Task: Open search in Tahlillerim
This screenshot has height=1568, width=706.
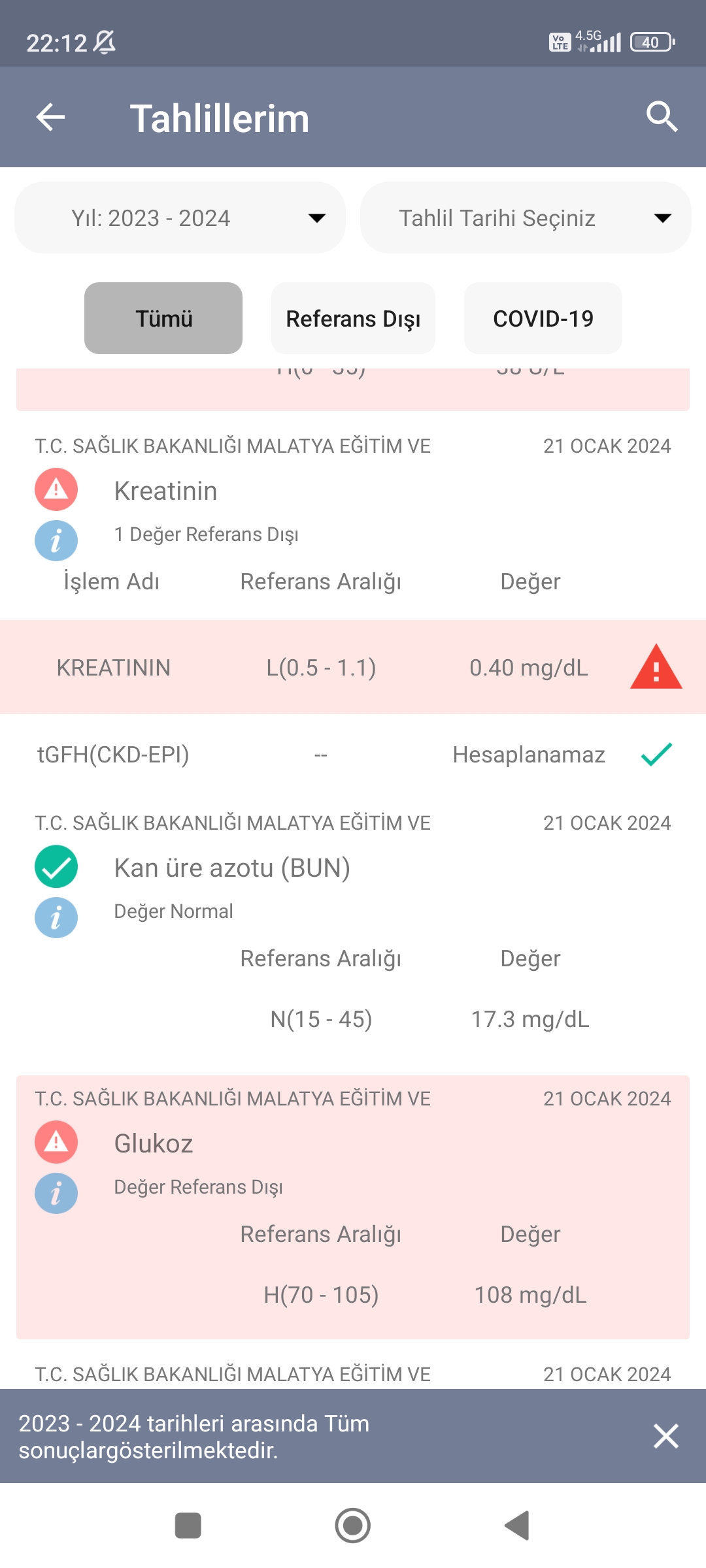Action: coord(662,118)
